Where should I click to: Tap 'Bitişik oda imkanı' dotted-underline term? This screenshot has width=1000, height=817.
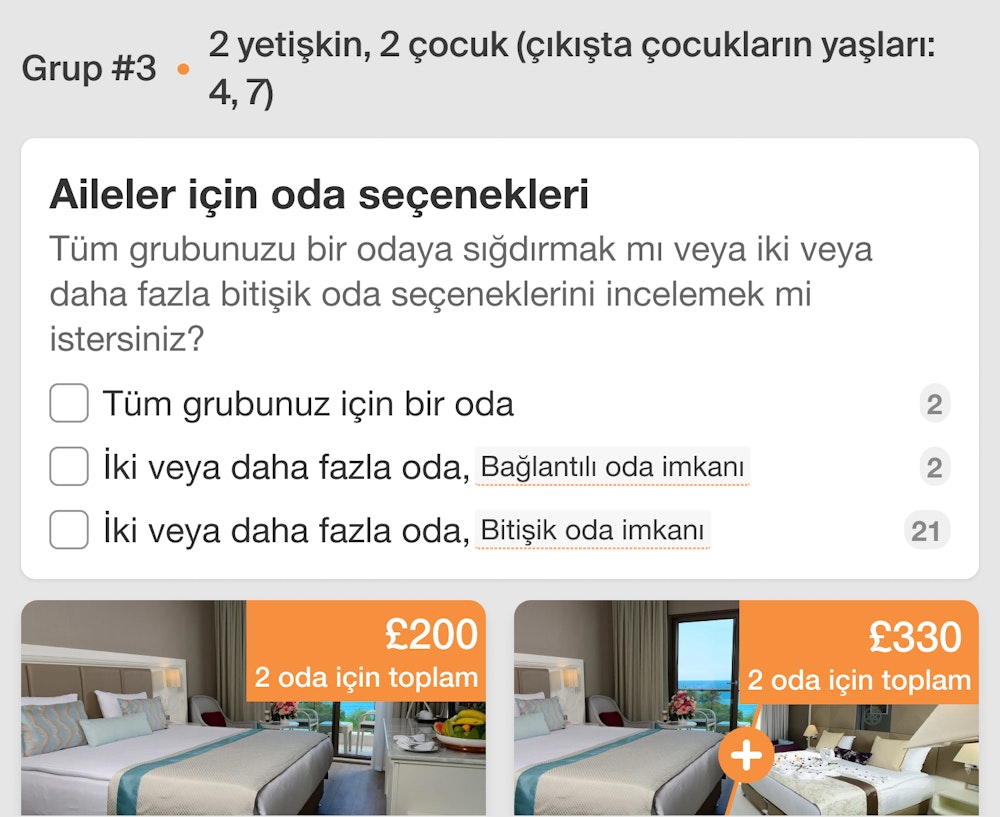(593, 531)
